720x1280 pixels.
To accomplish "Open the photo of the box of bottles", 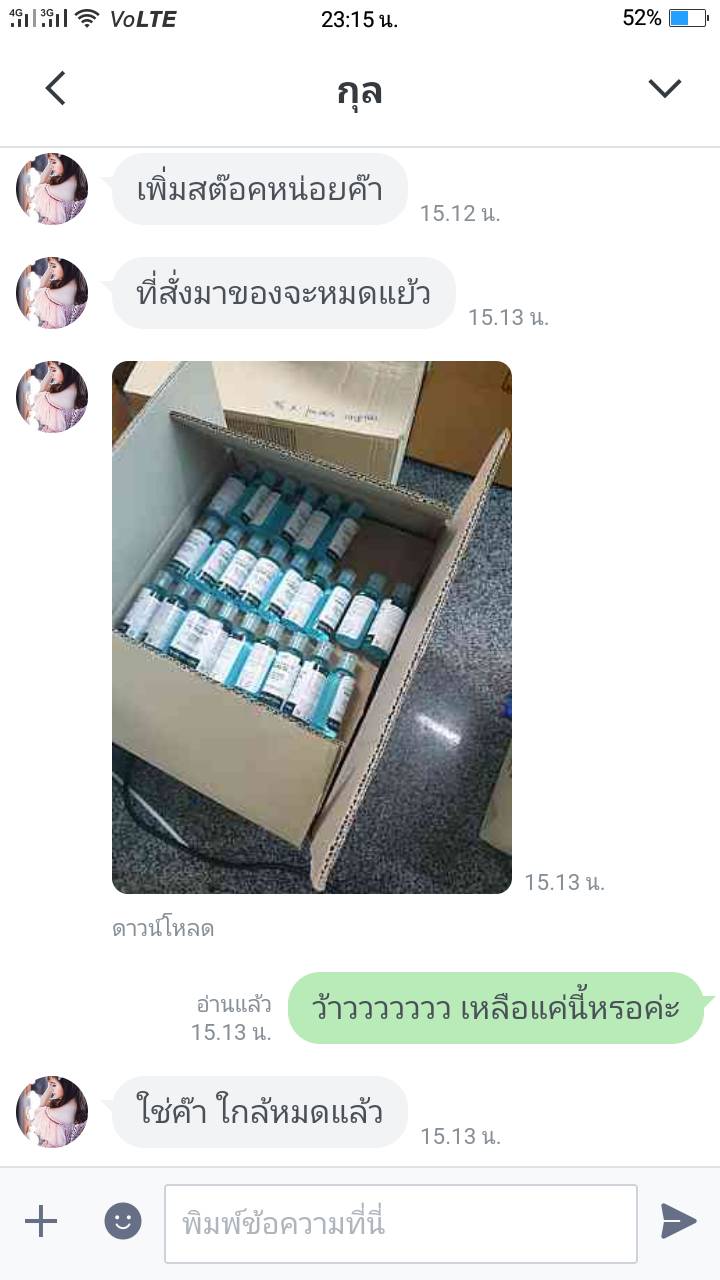I will 311,627.
